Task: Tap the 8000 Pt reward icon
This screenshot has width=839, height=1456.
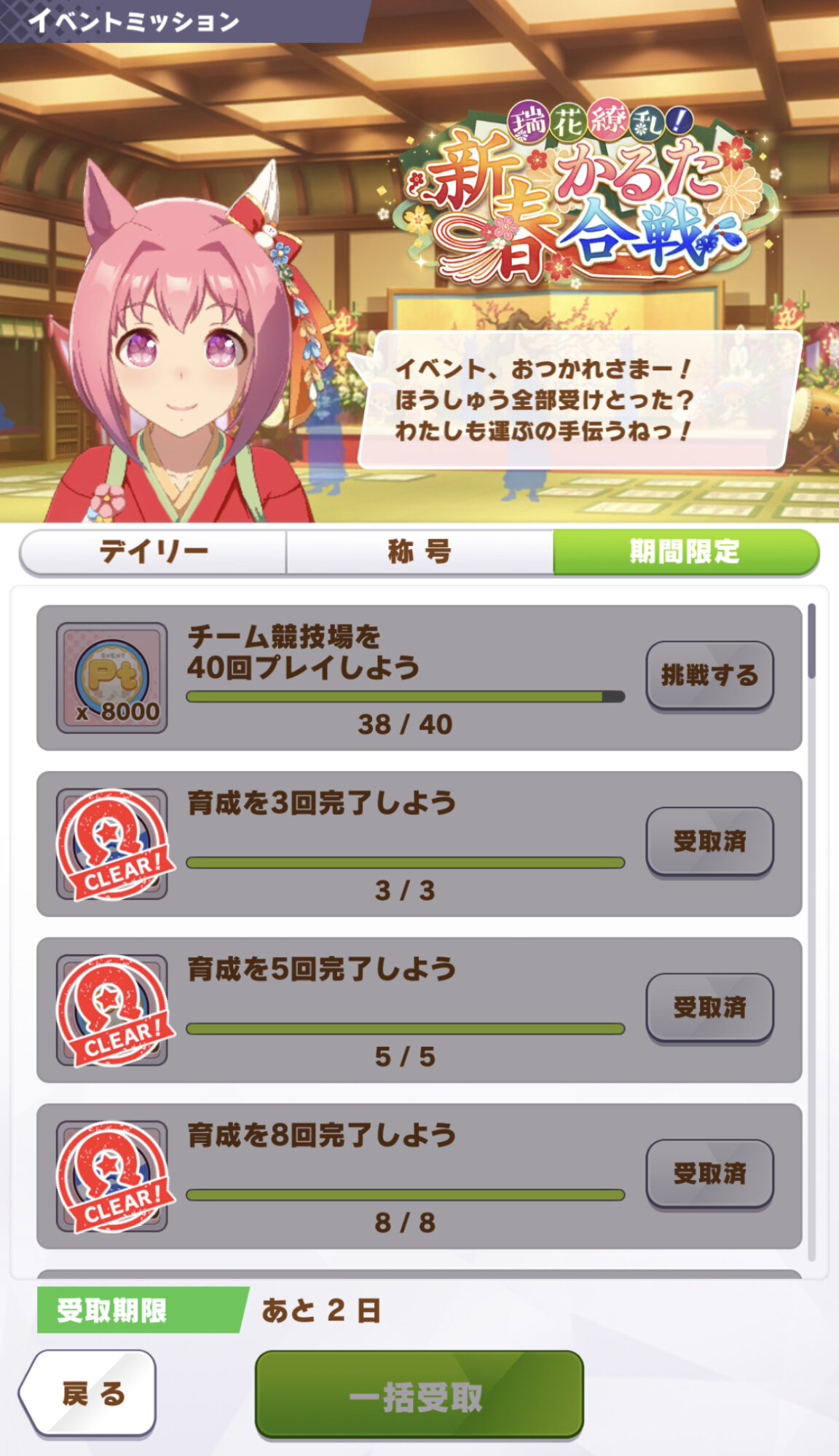Action: [112, 678]
